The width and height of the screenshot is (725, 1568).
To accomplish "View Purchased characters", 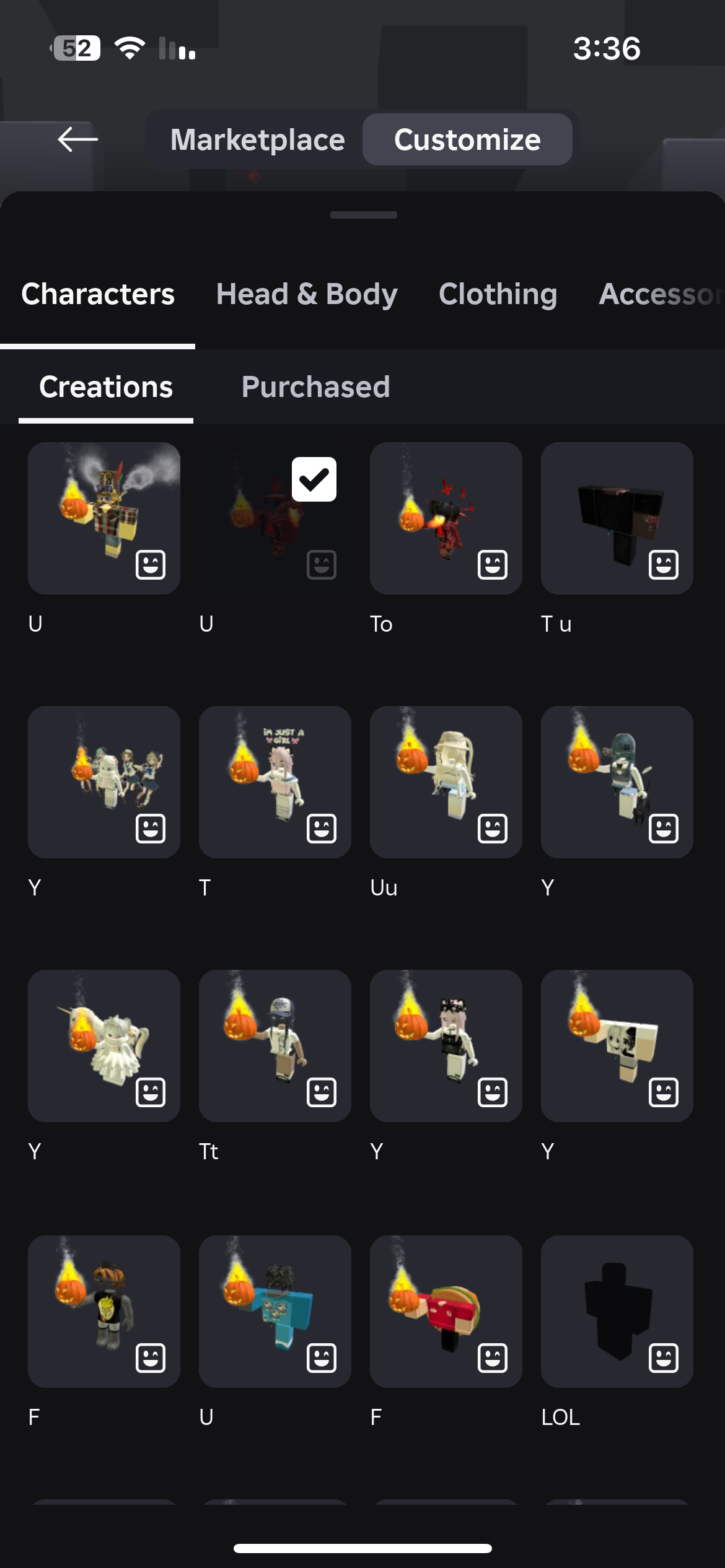I will (315, 387).
